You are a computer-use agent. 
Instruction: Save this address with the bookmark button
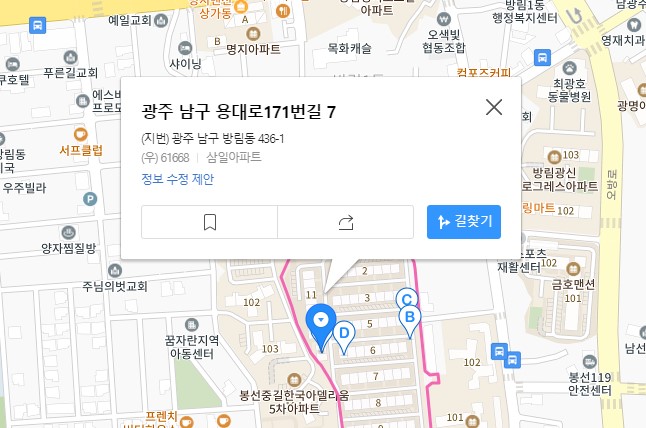[210, 222]
